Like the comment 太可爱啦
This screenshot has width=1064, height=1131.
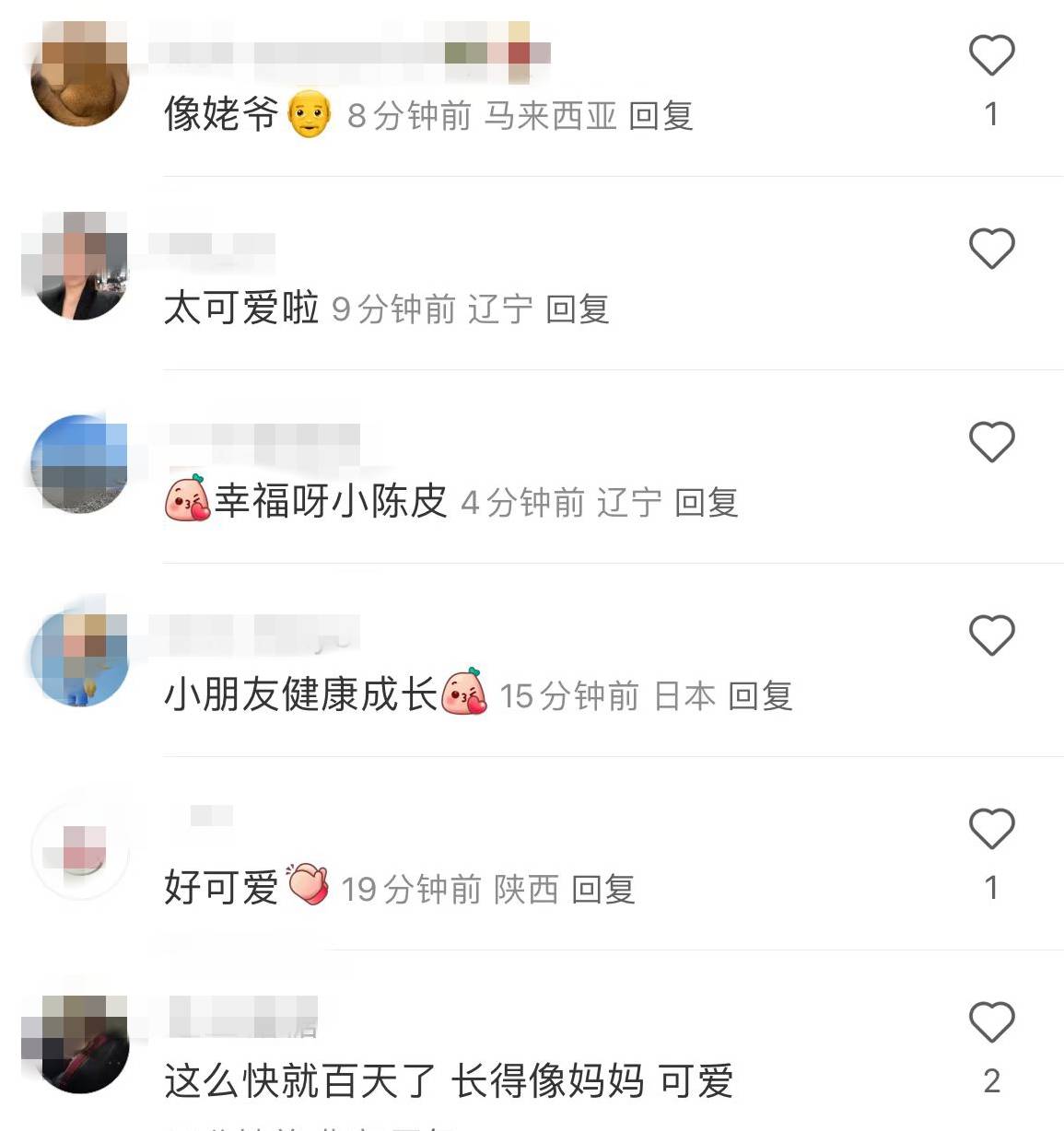click(x=991, y=249)
